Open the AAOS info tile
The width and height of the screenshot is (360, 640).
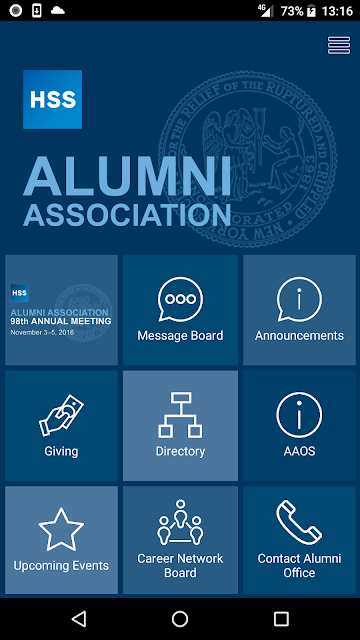pyautogui.click(x=299, y=426)
